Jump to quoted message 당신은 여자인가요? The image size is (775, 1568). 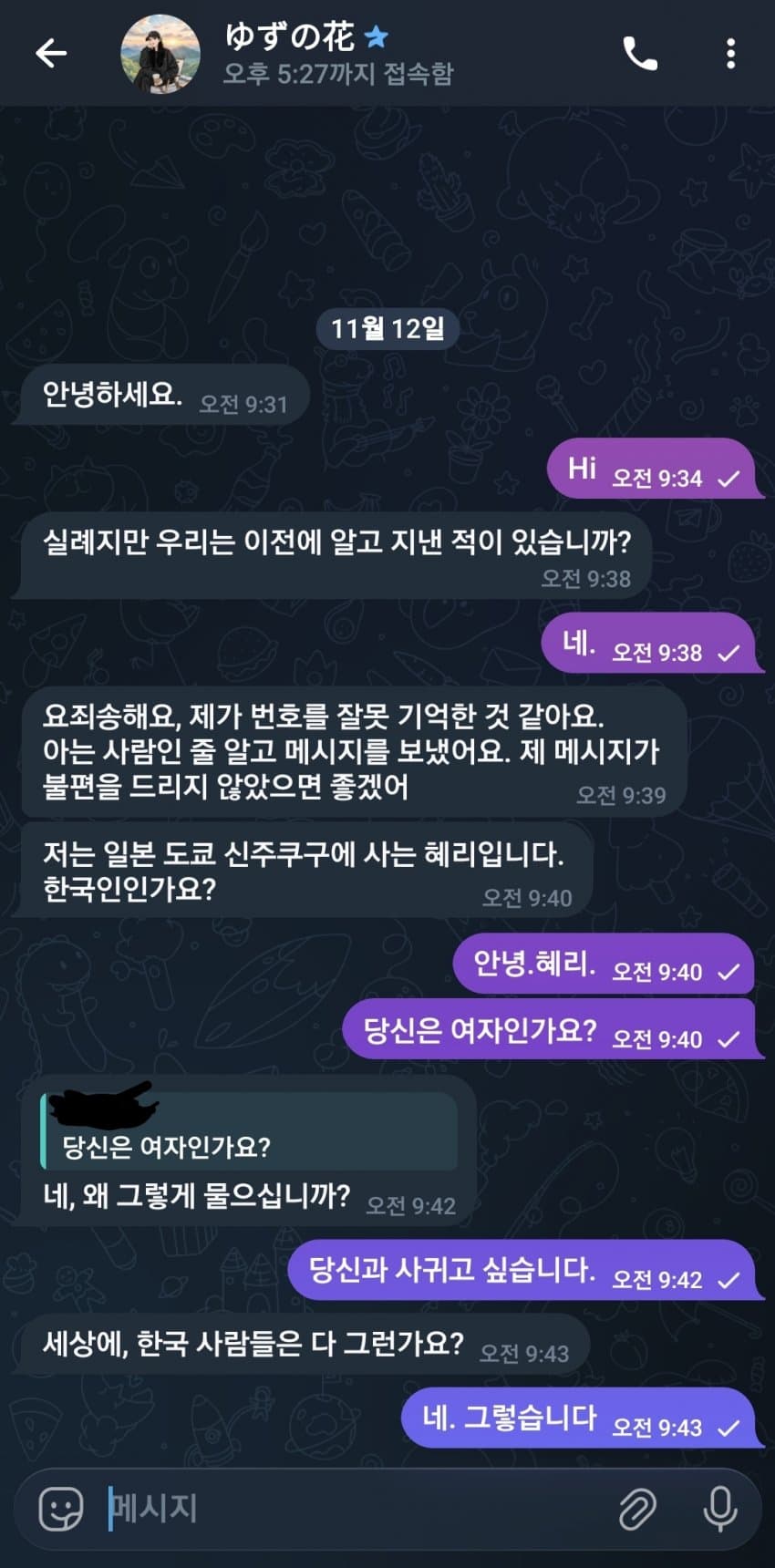click(248, 1132)
